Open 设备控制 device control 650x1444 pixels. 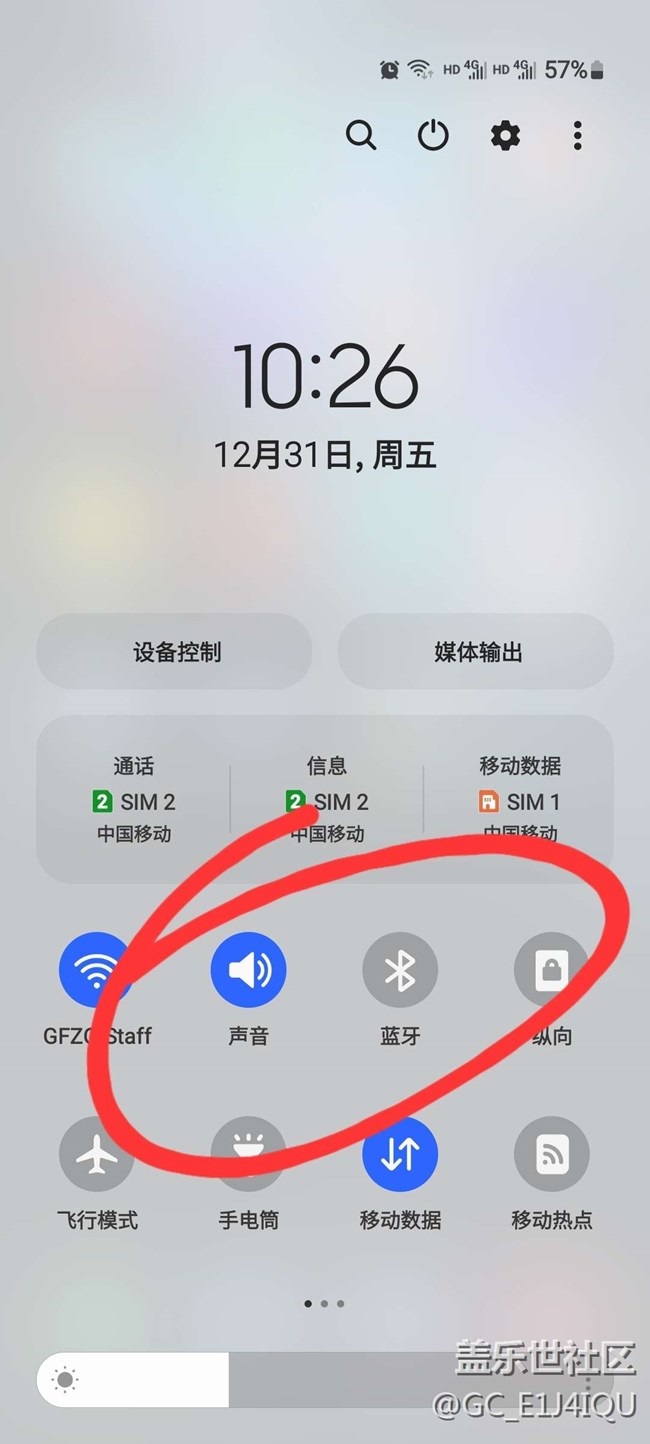pyautogui.click(x=175, y=652)
